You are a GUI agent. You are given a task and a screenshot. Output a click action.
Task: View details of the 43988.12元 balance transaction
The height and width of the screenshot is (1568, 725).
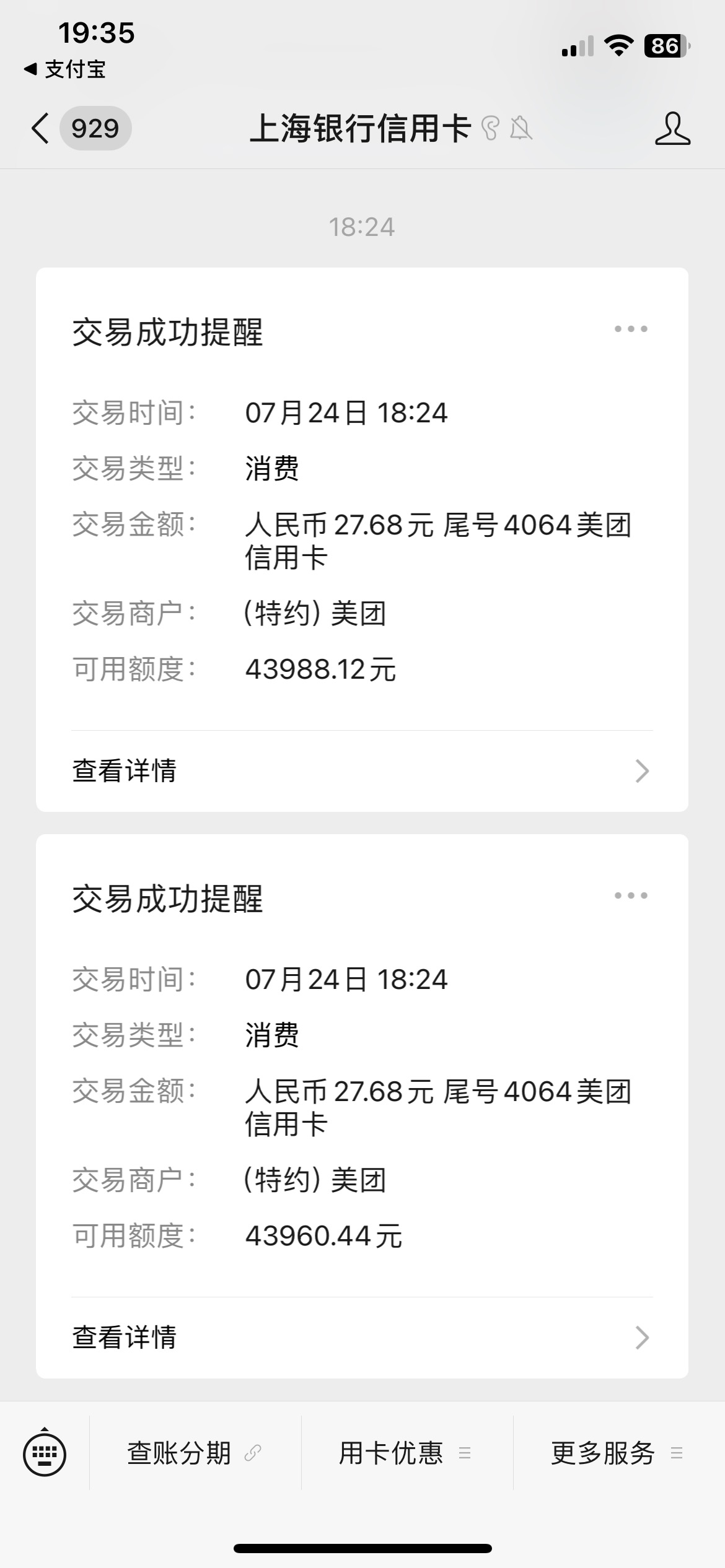[362, 771]
